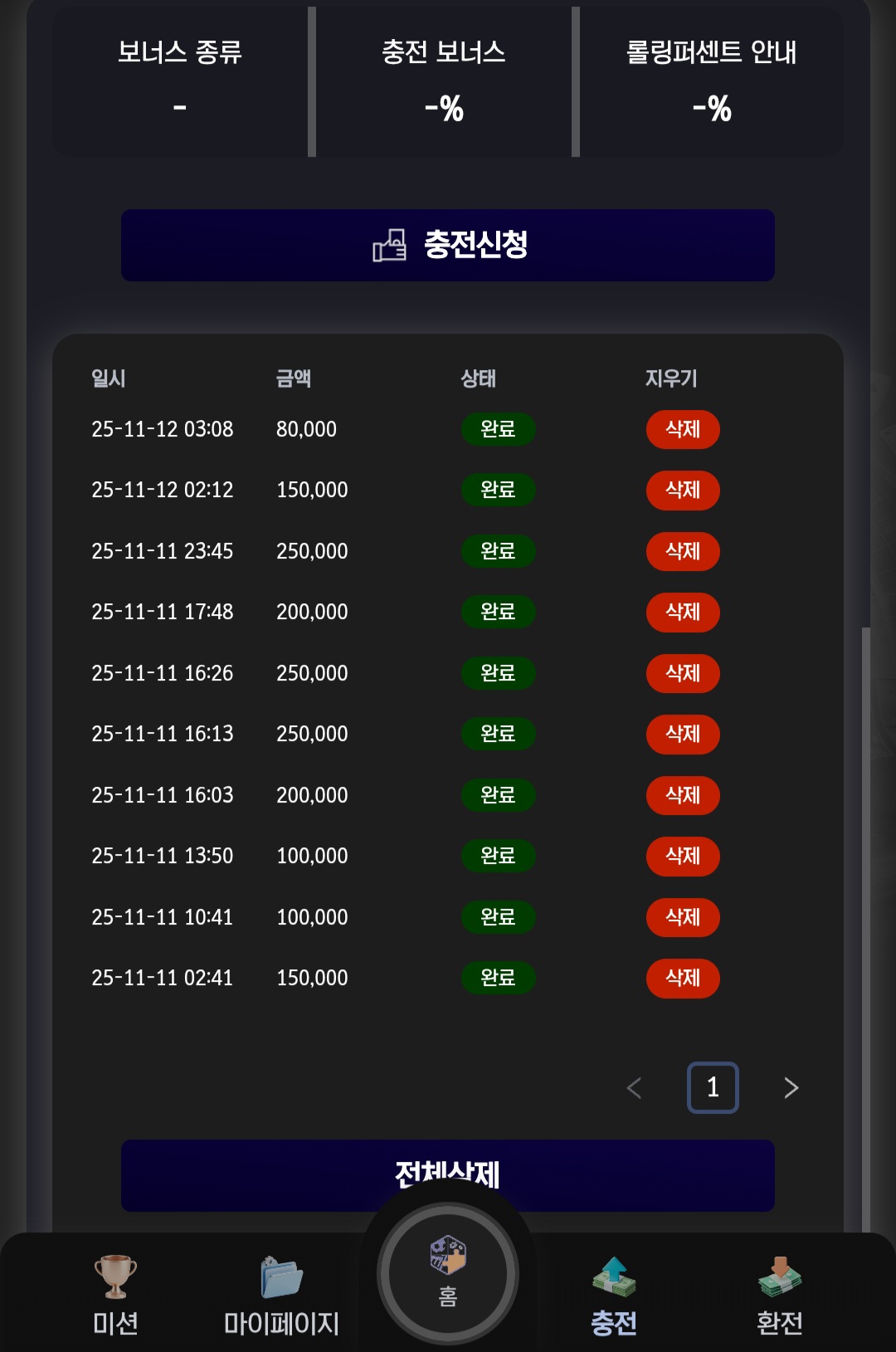The width and height of the screenshot is (896, 1352).
Task: Go to the next page of records
Action: [x=791, y=1088]
